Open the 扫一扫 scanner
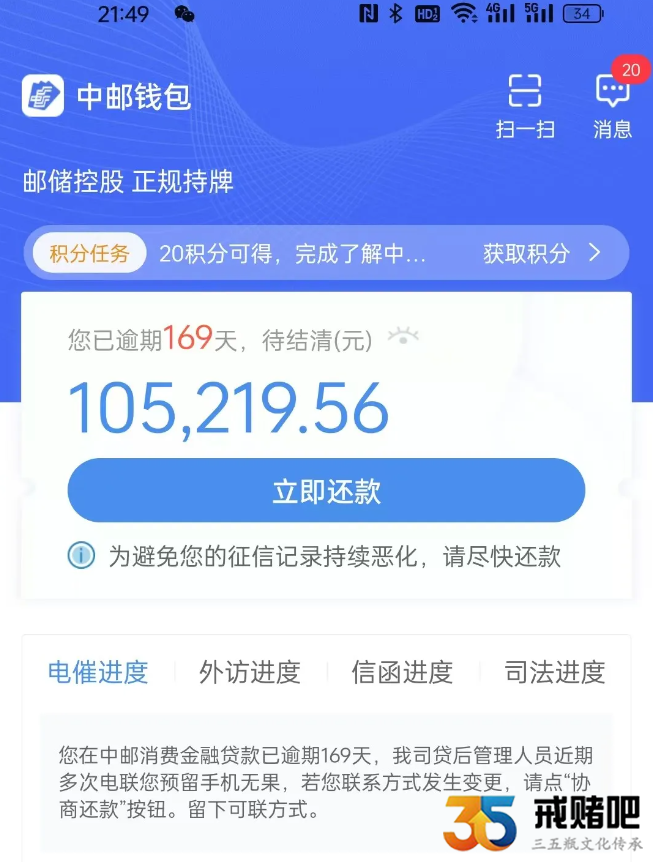Viewport: 653px width, 862px height. click(x=525, y=105)
